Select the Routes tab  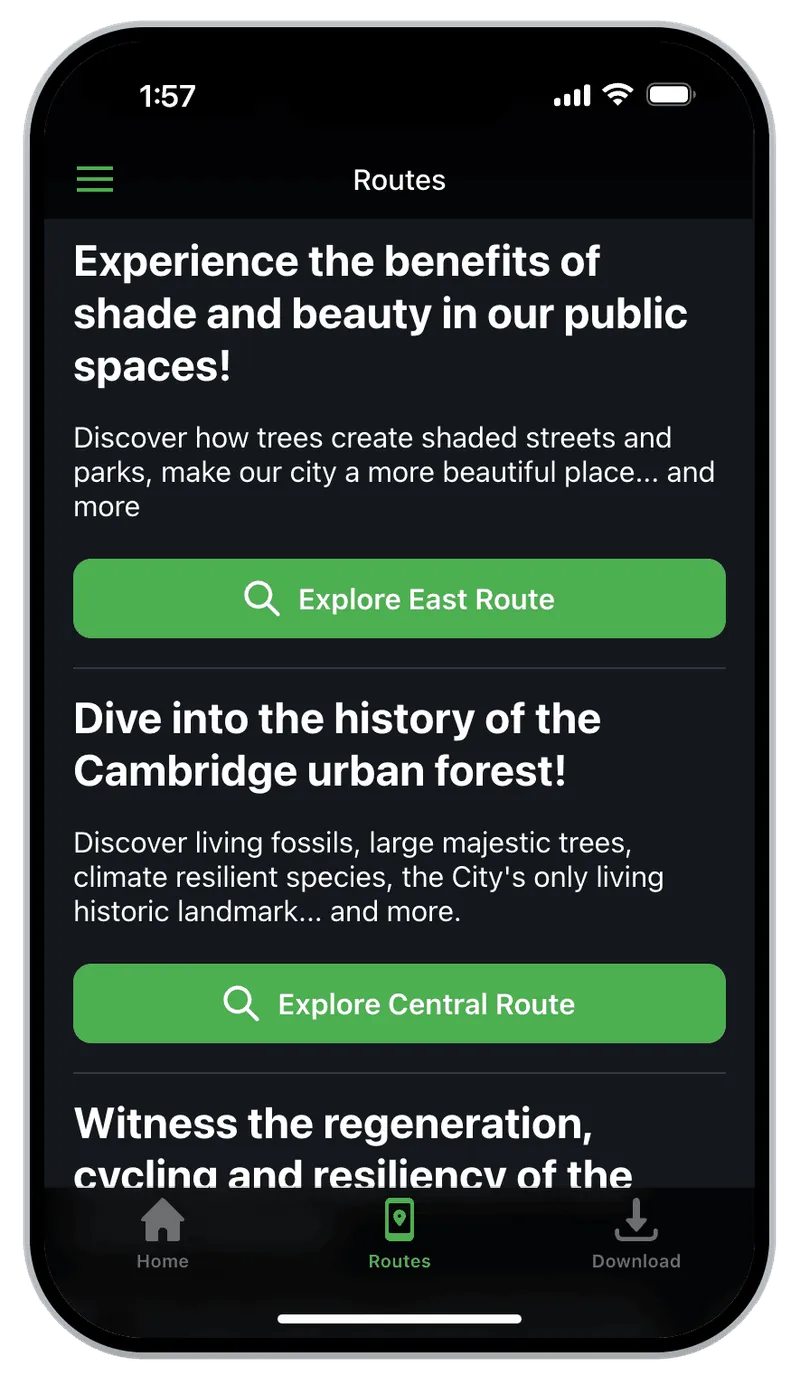(x=399, y=1234)
